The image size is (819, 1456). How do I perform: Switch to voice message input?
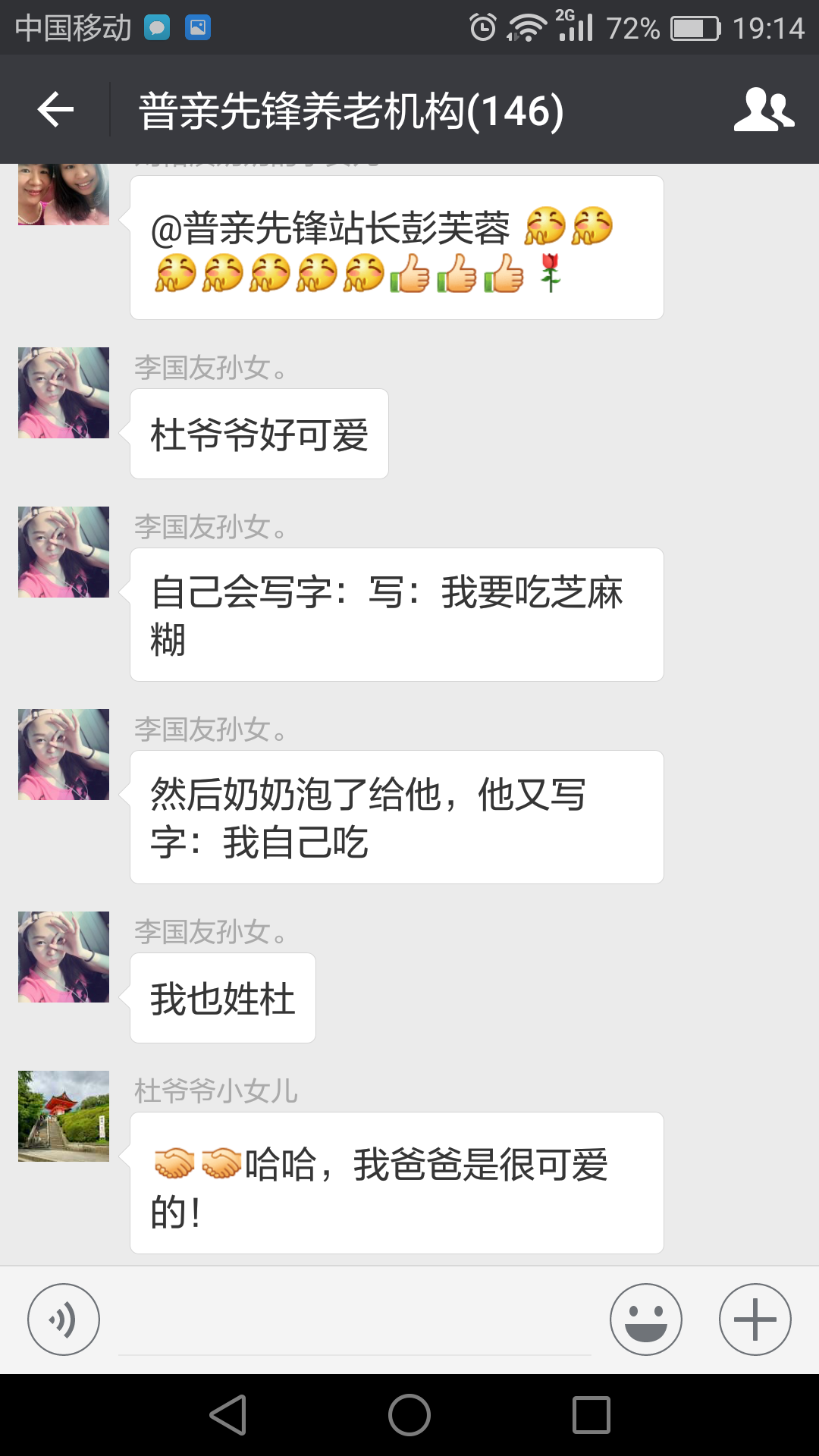(64, 1319)
